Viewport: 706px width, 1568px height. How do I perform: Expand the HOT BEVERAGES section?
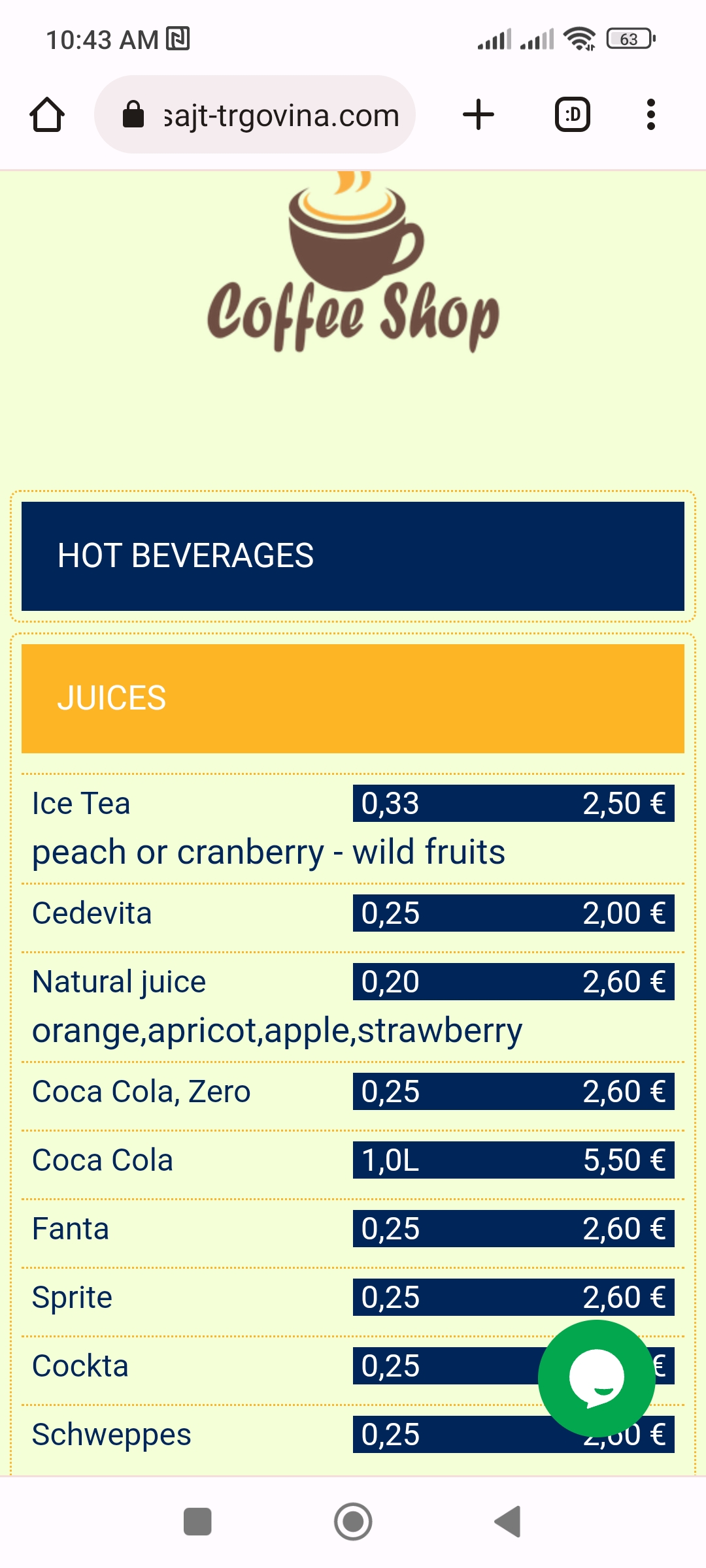(353, 556)
